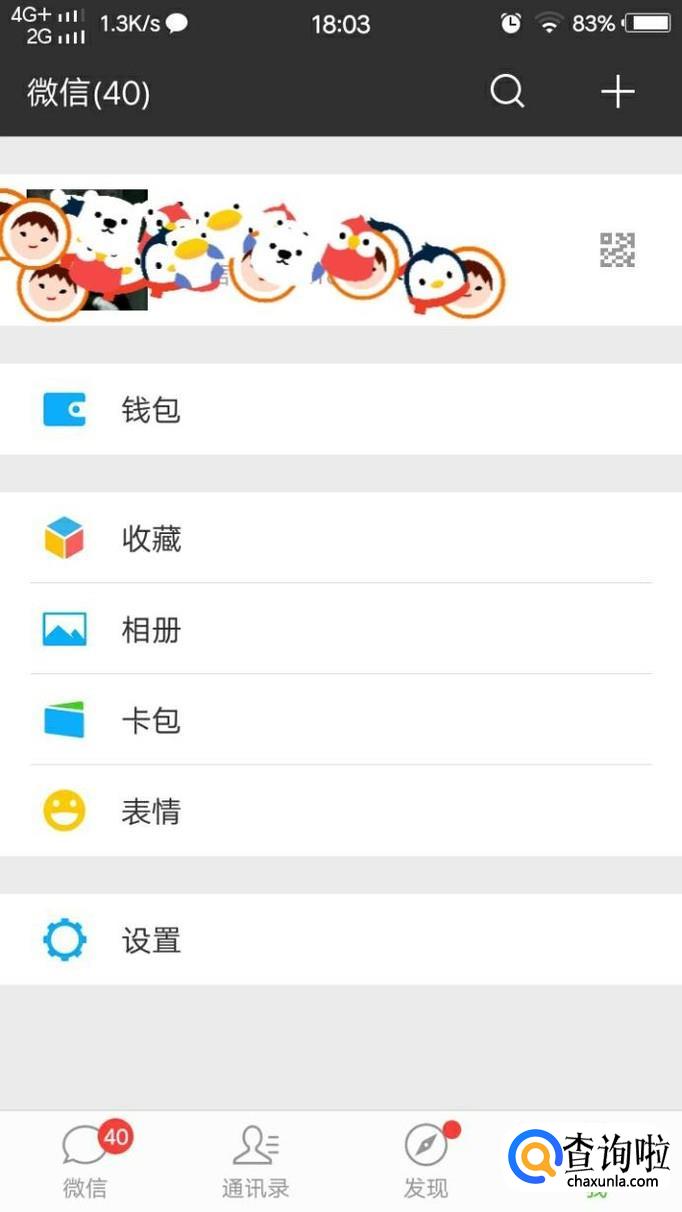The image size is (682, 1212).
Task: Open 钱包 wallet row
Action: 340,410
